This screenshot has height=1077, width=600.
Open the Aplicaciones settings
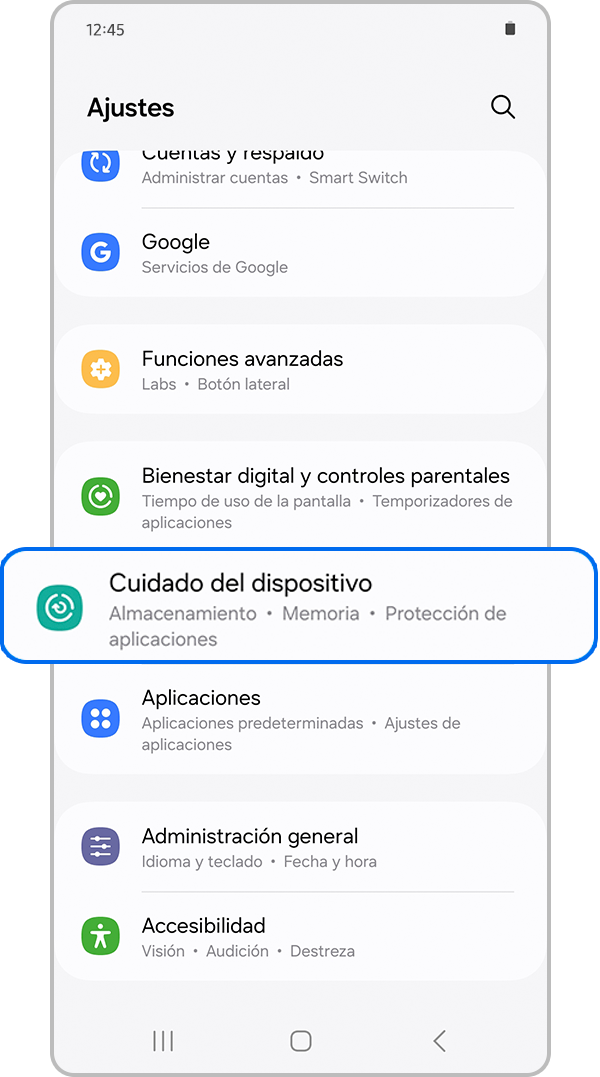coord(300,719)
